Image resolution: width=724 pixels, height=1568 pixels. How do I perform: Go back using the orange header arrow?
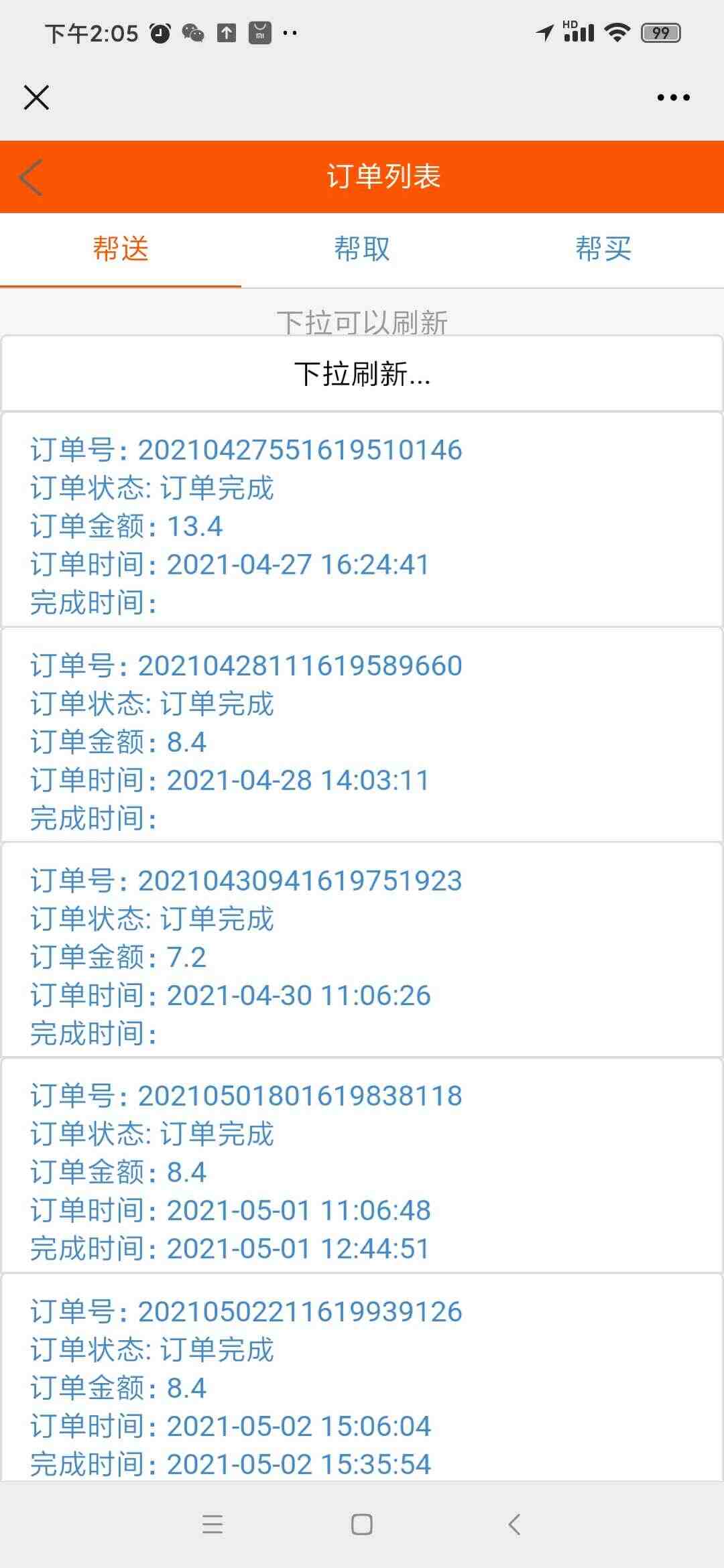coord(32,177)
